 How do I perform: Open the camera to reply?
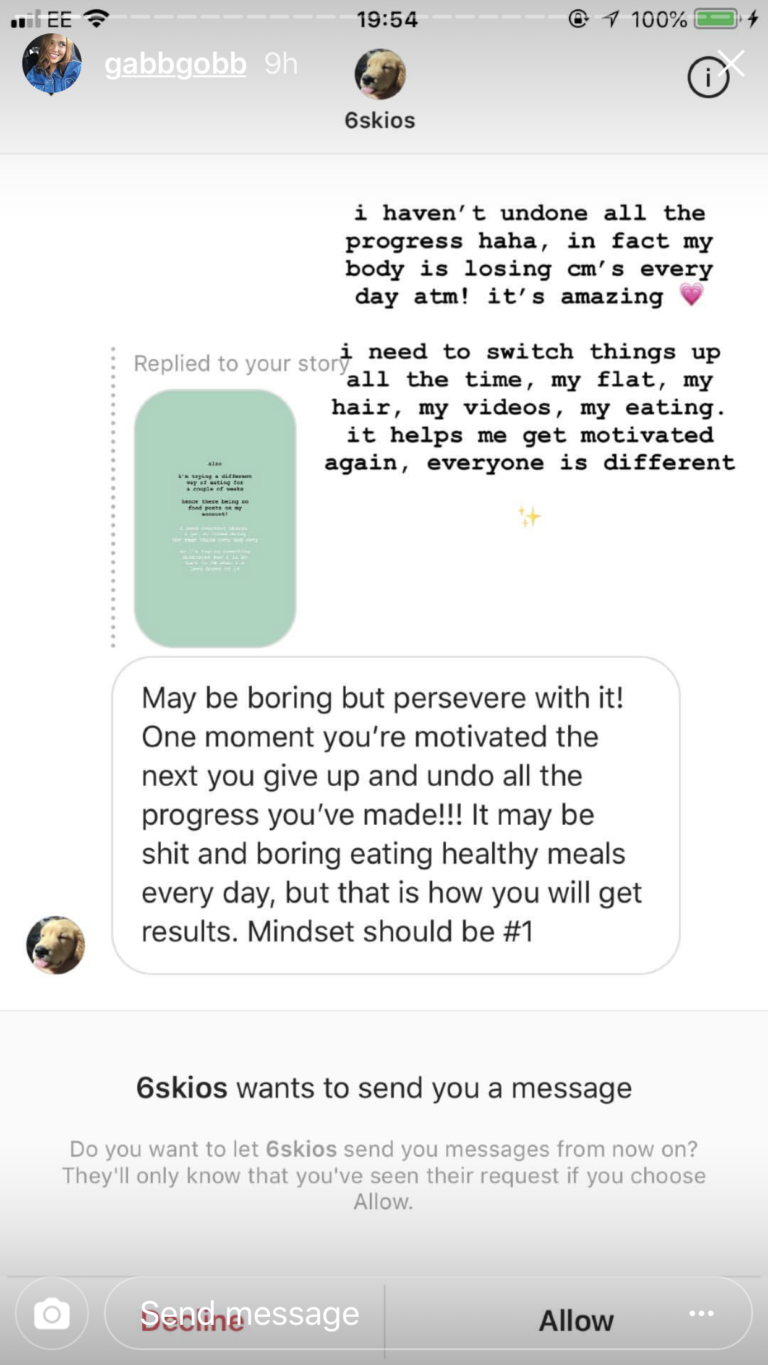[x=52, y=1314]
